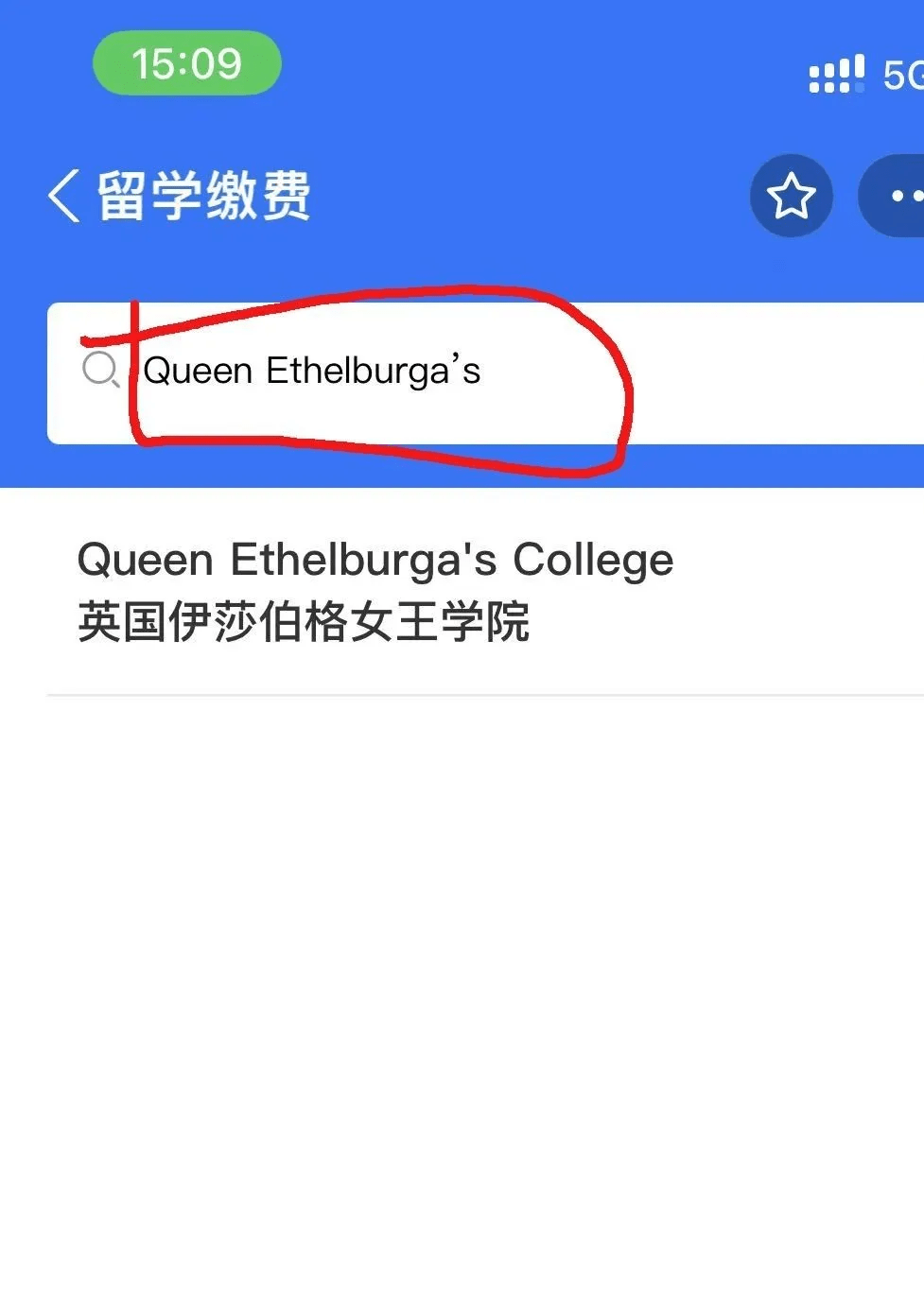924x1316 pixels.
Task: Tap the Queen Ethelburga's search field
Action: (473, 372)
